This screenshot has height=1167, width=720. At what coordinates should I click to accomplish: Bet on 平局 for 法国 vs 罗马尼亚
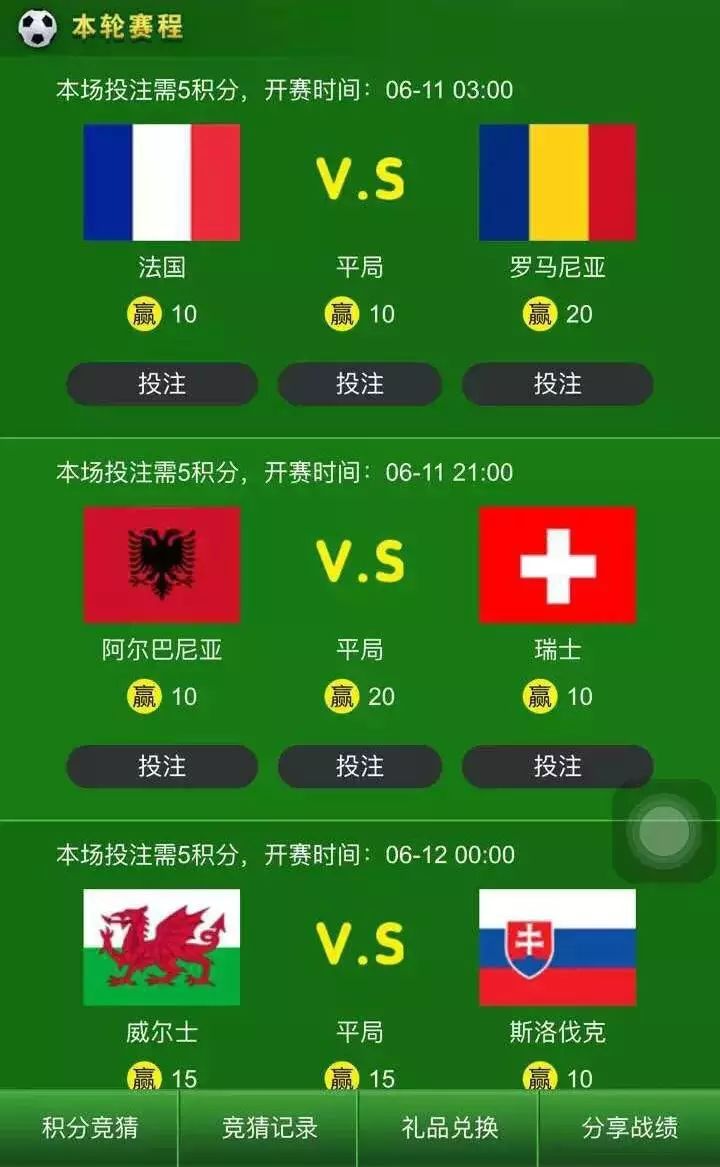click(x=360, y=384)
